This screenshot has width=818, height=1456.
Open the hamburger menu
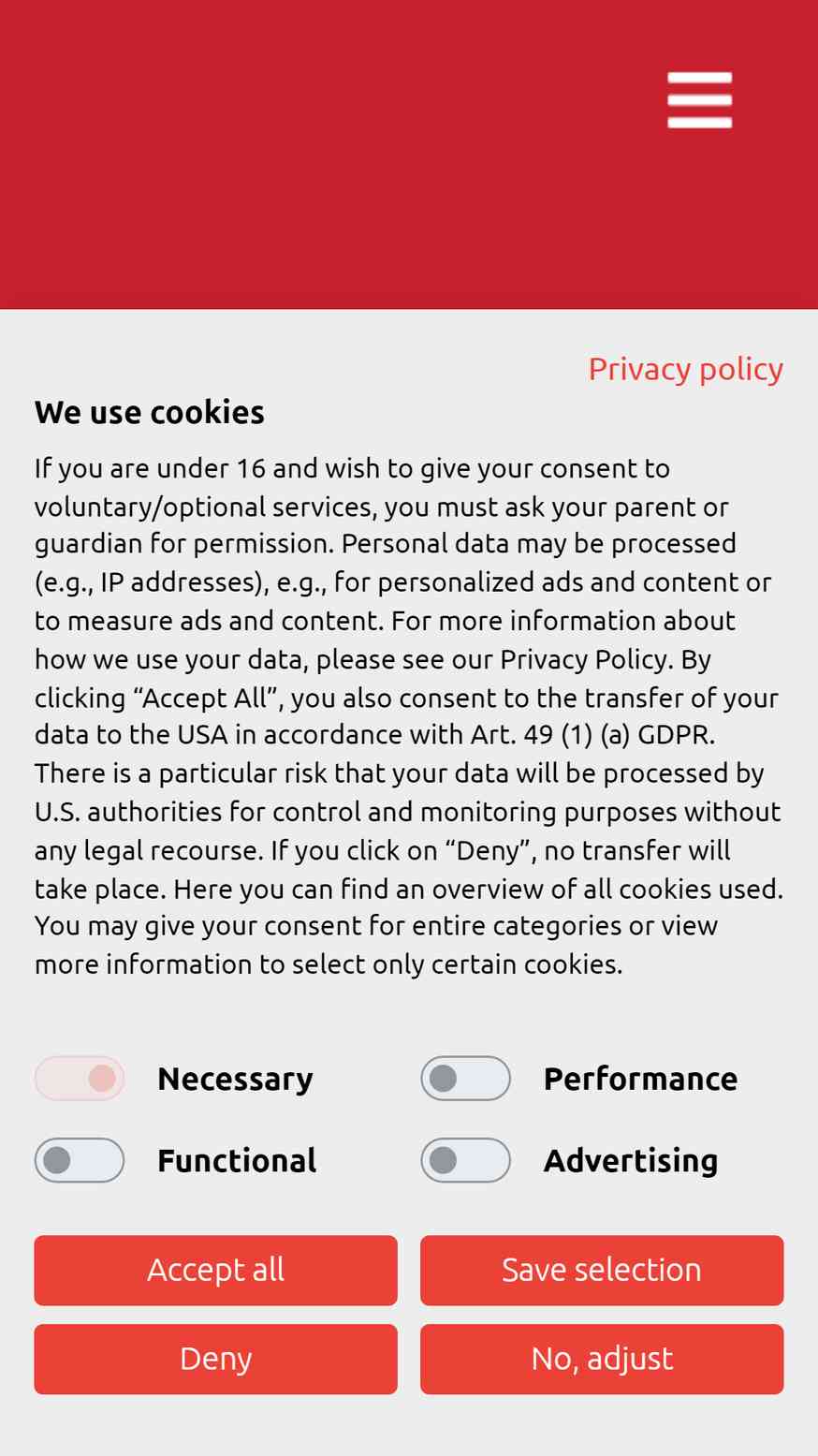tap(699, 100)
